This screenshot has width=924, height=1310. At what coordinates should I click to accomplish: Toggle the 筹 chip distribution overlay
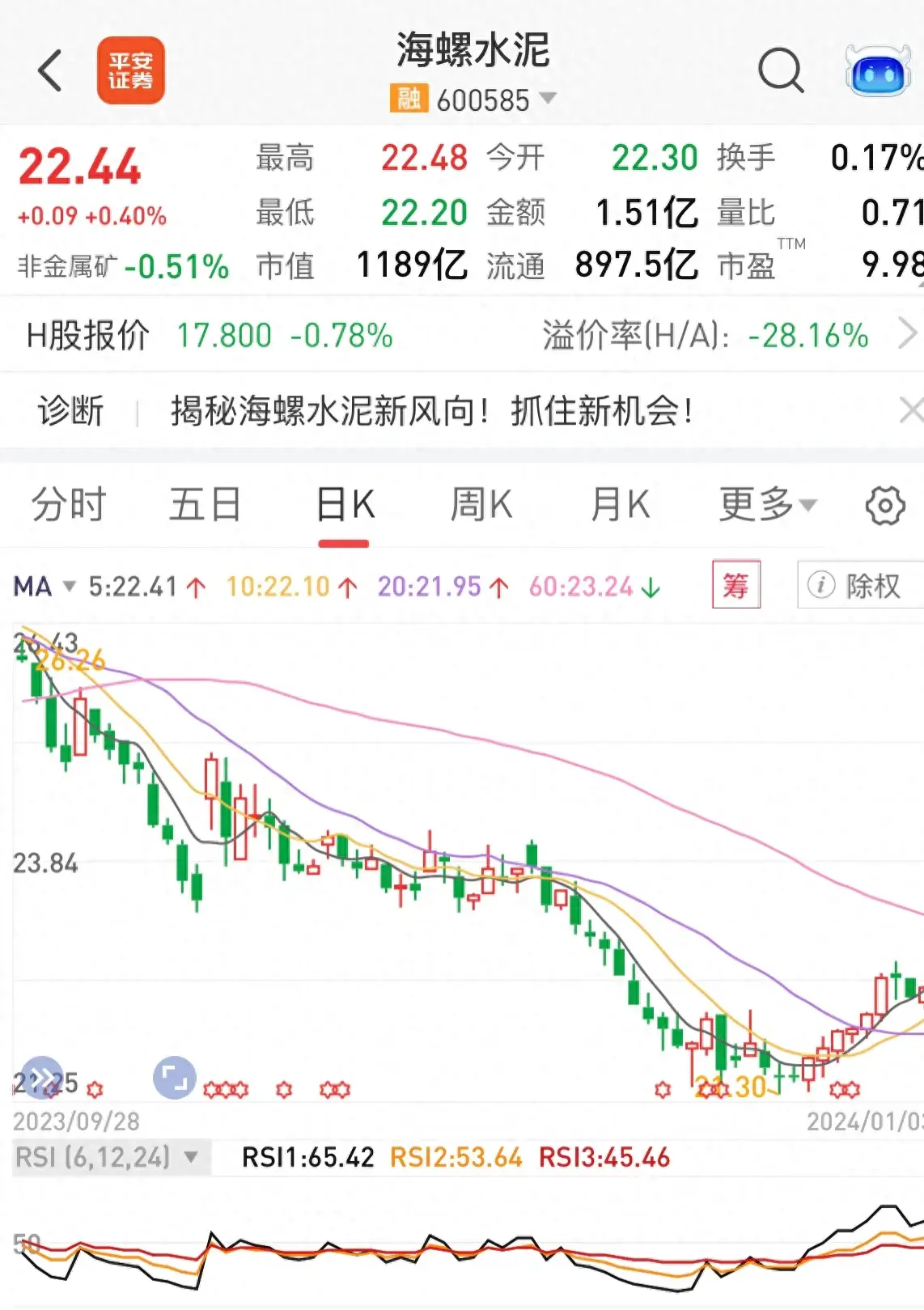point(737,585)
